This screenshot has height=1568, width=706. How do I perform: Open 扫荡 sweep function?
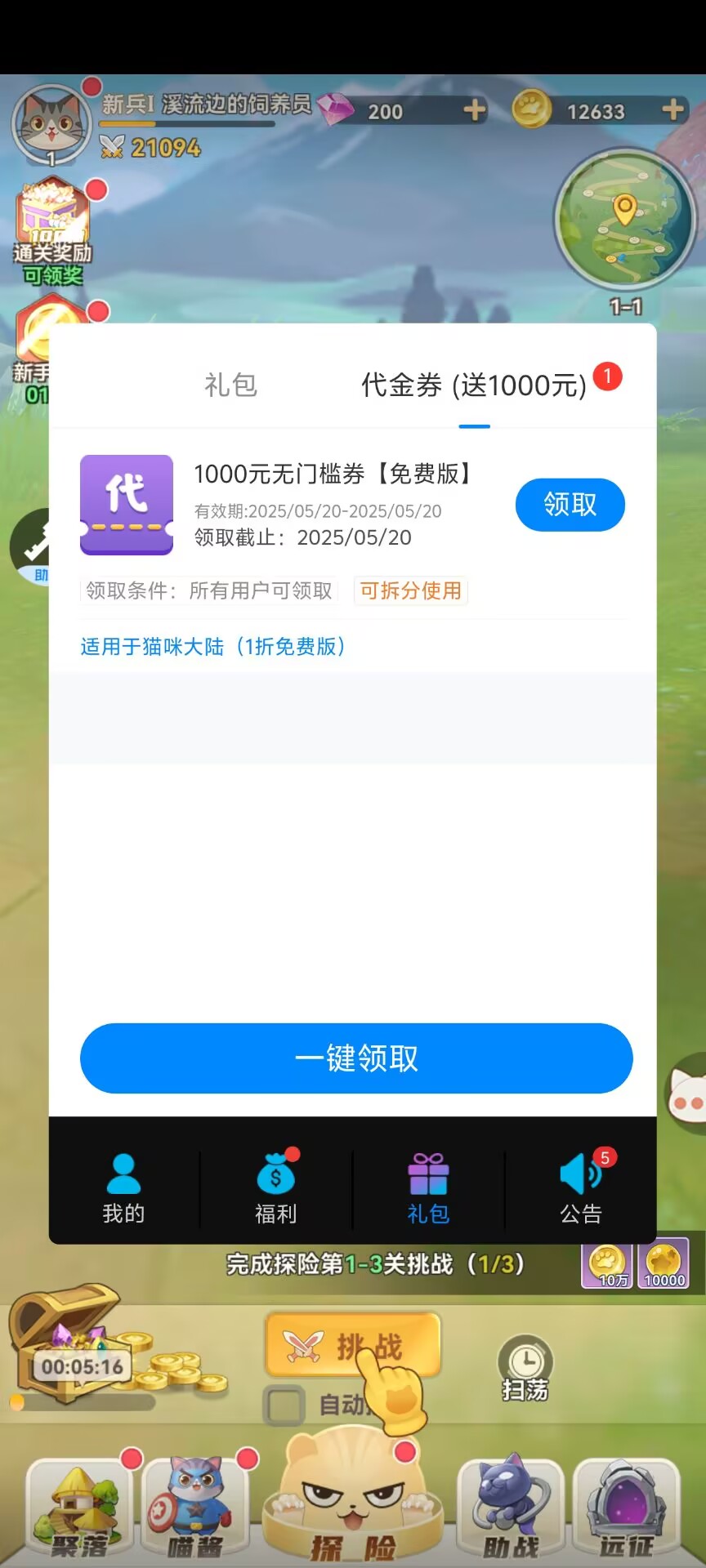[525, 1369]
